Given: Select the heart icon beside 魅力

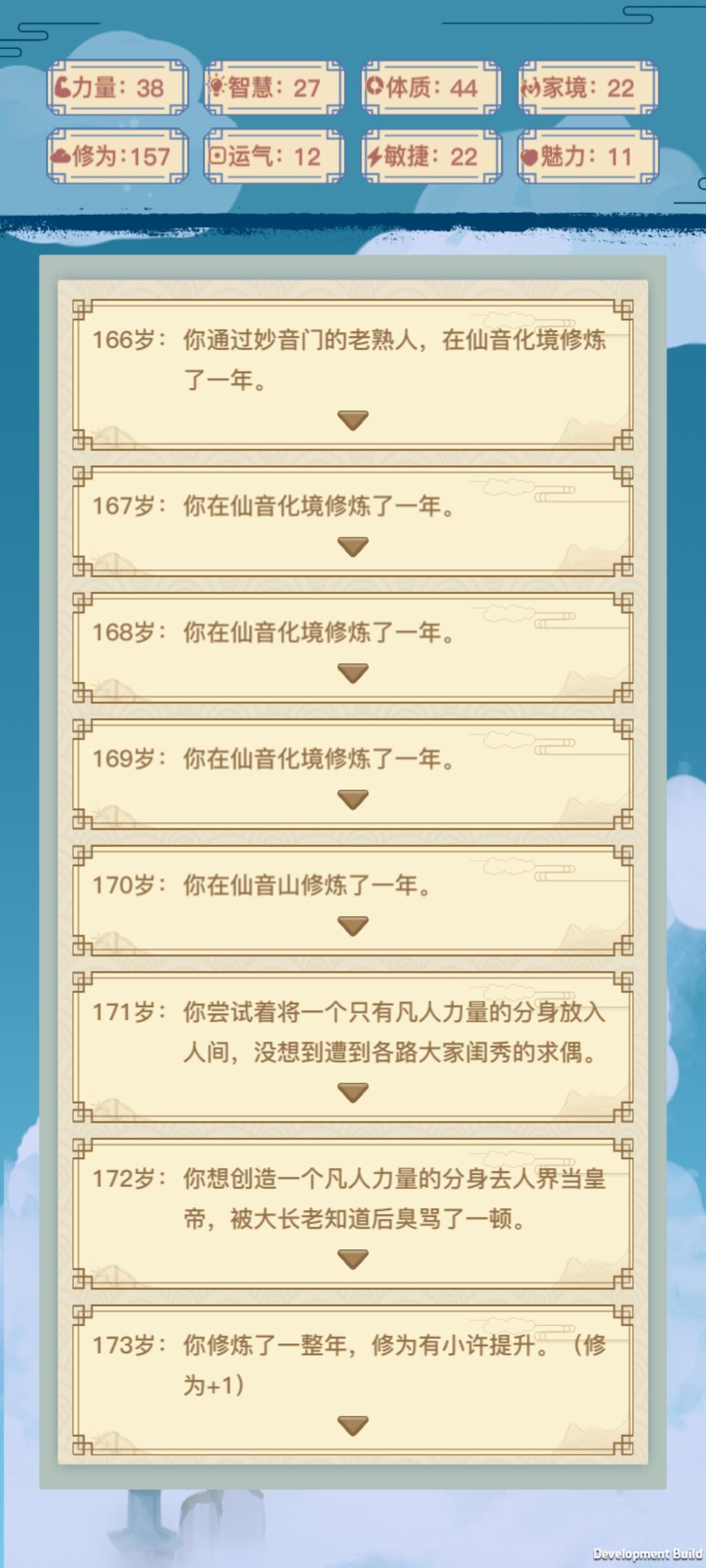Looking at the screenshot, I should [x=531, y=155].
